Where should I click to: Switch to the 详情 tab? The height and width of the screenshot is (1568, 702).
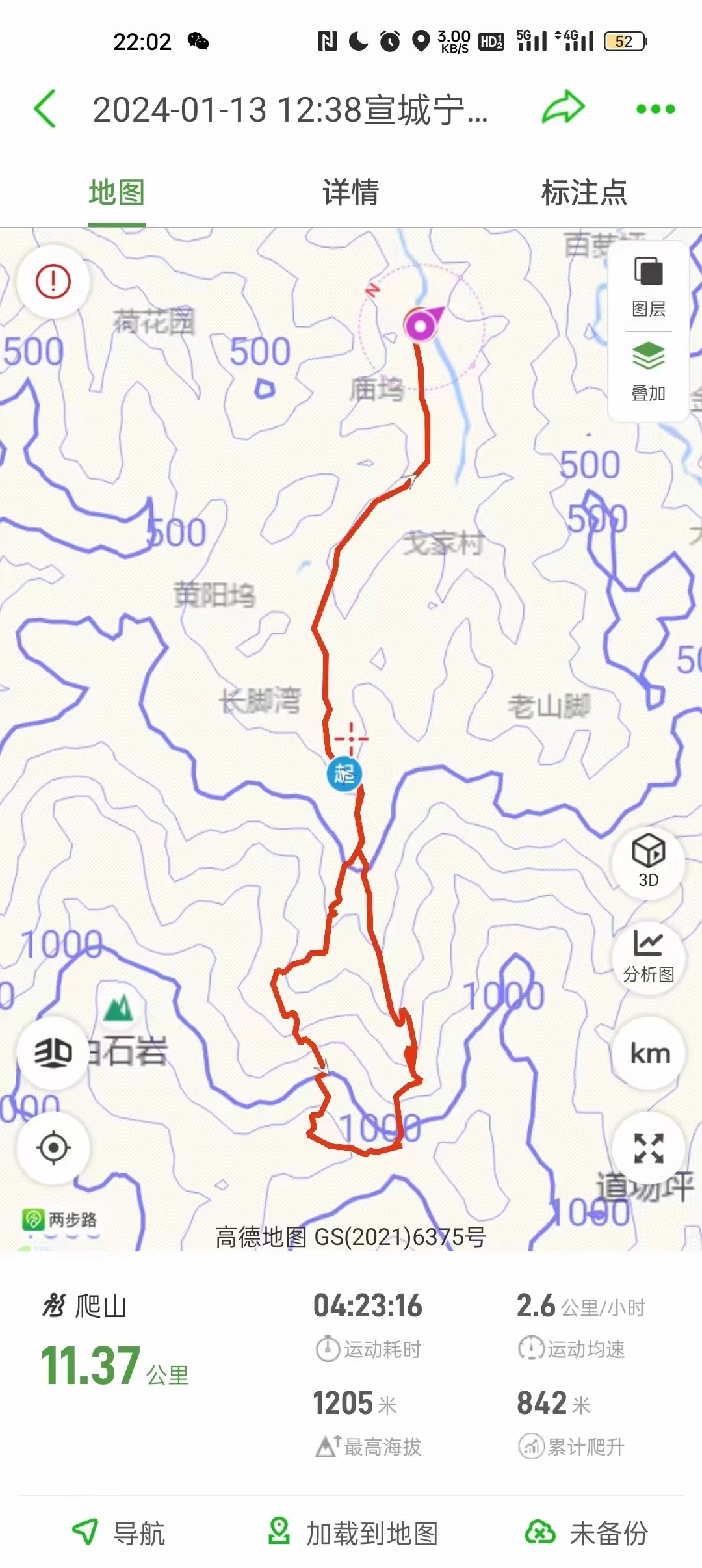[x=350, y=193]
